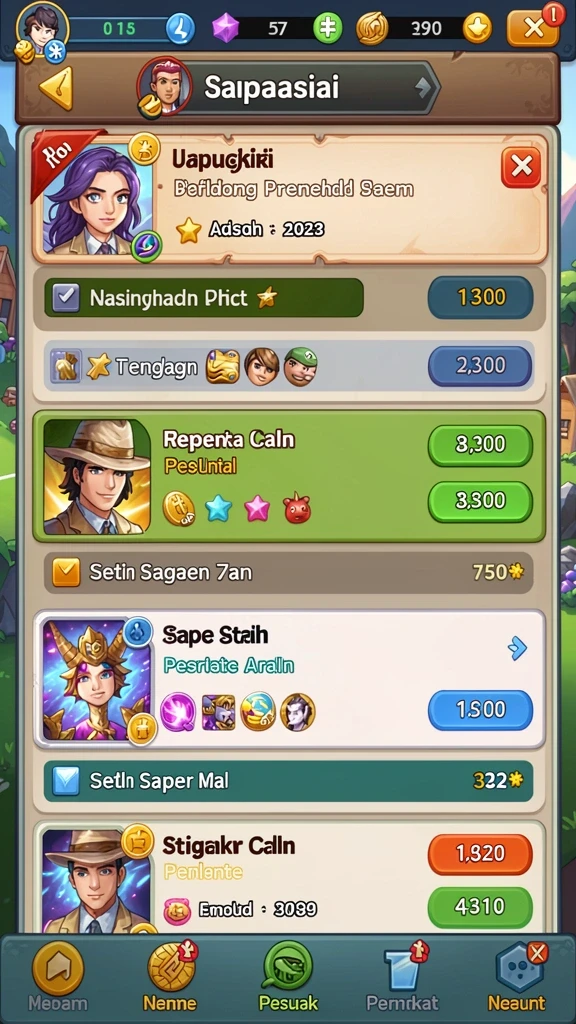576x1024 pixels.
Task: Open the Nenne tab
Action: click(x=171, y=976)
